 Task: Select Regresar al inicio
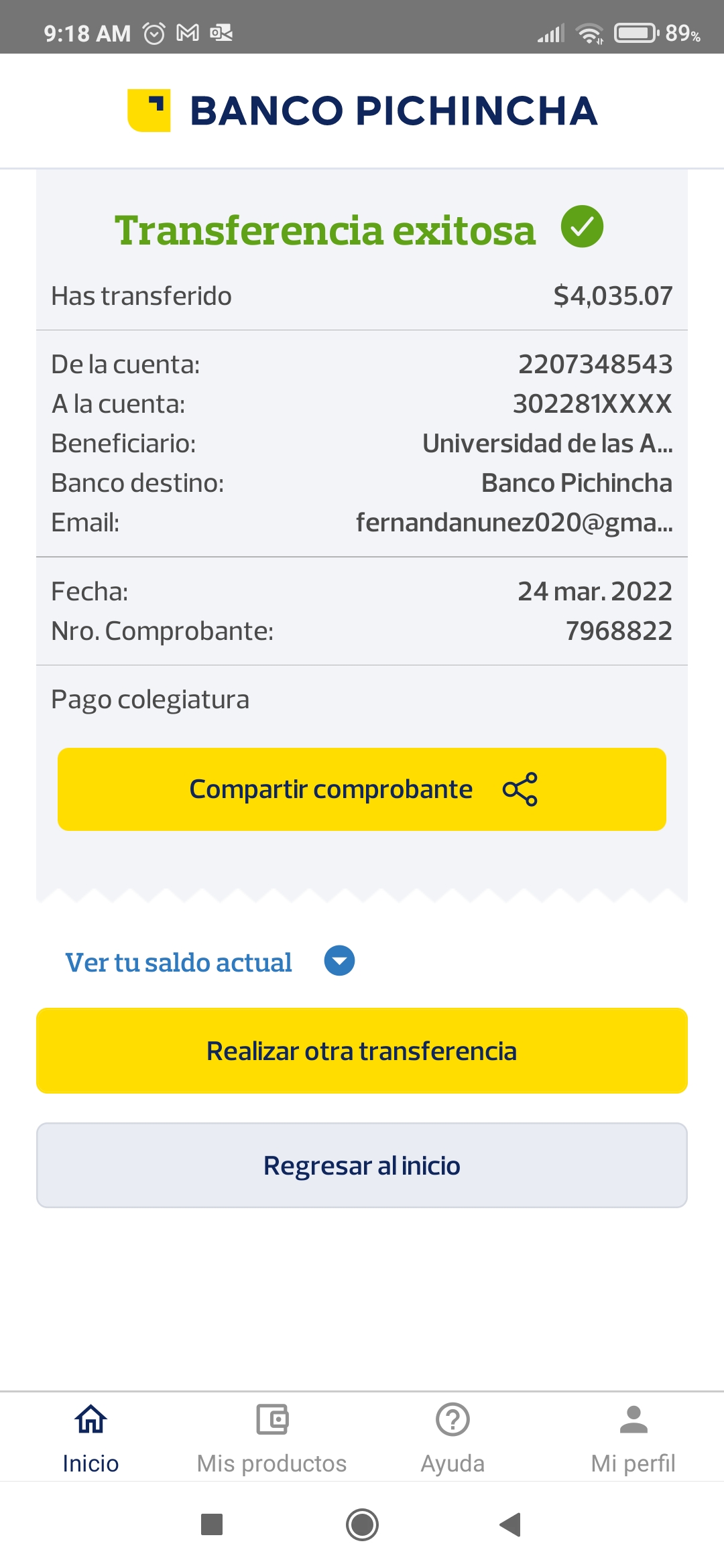pos(362,1165)
